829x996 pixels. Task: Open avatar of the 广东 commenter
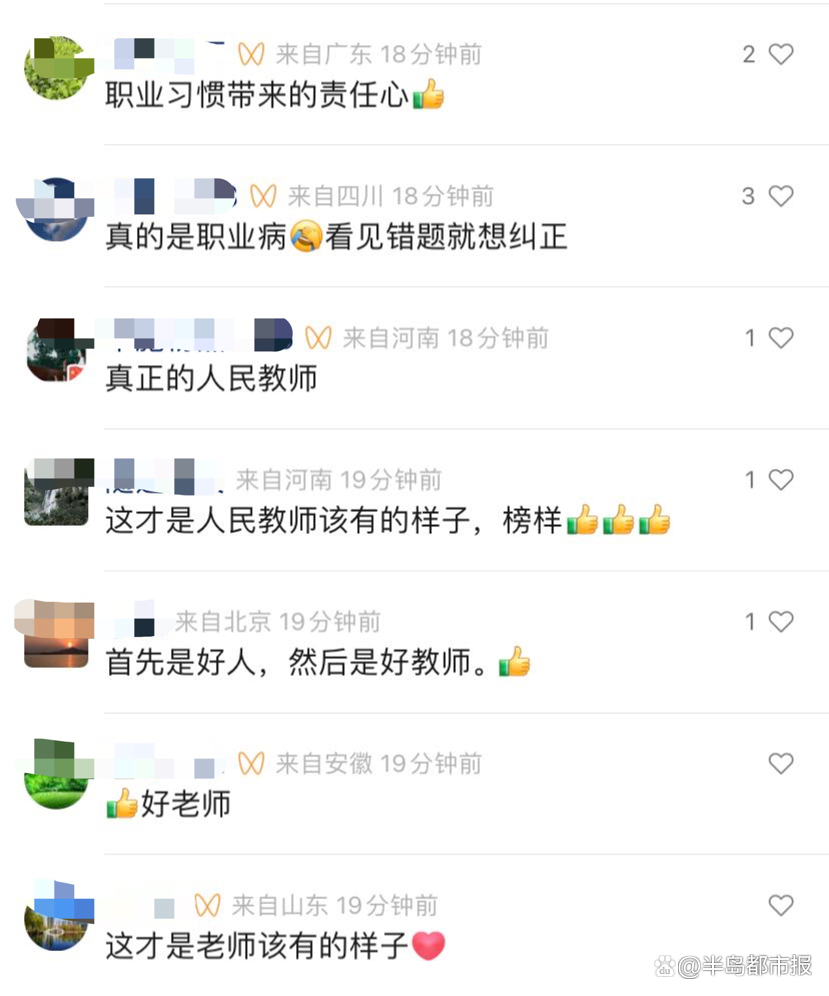click(56, 68)
